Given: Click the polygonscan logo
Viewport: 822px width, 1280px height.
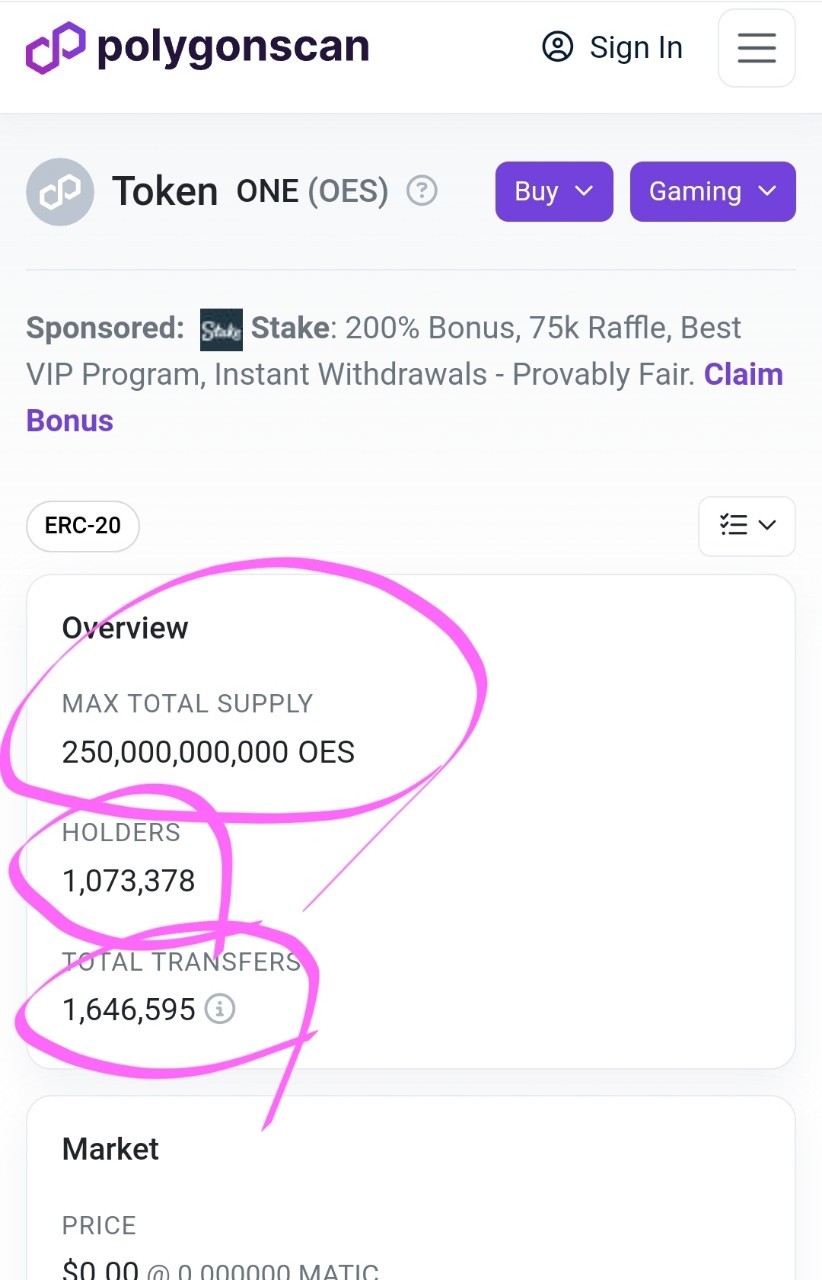Looking at the screenshot, I should [x=196, y=46].
